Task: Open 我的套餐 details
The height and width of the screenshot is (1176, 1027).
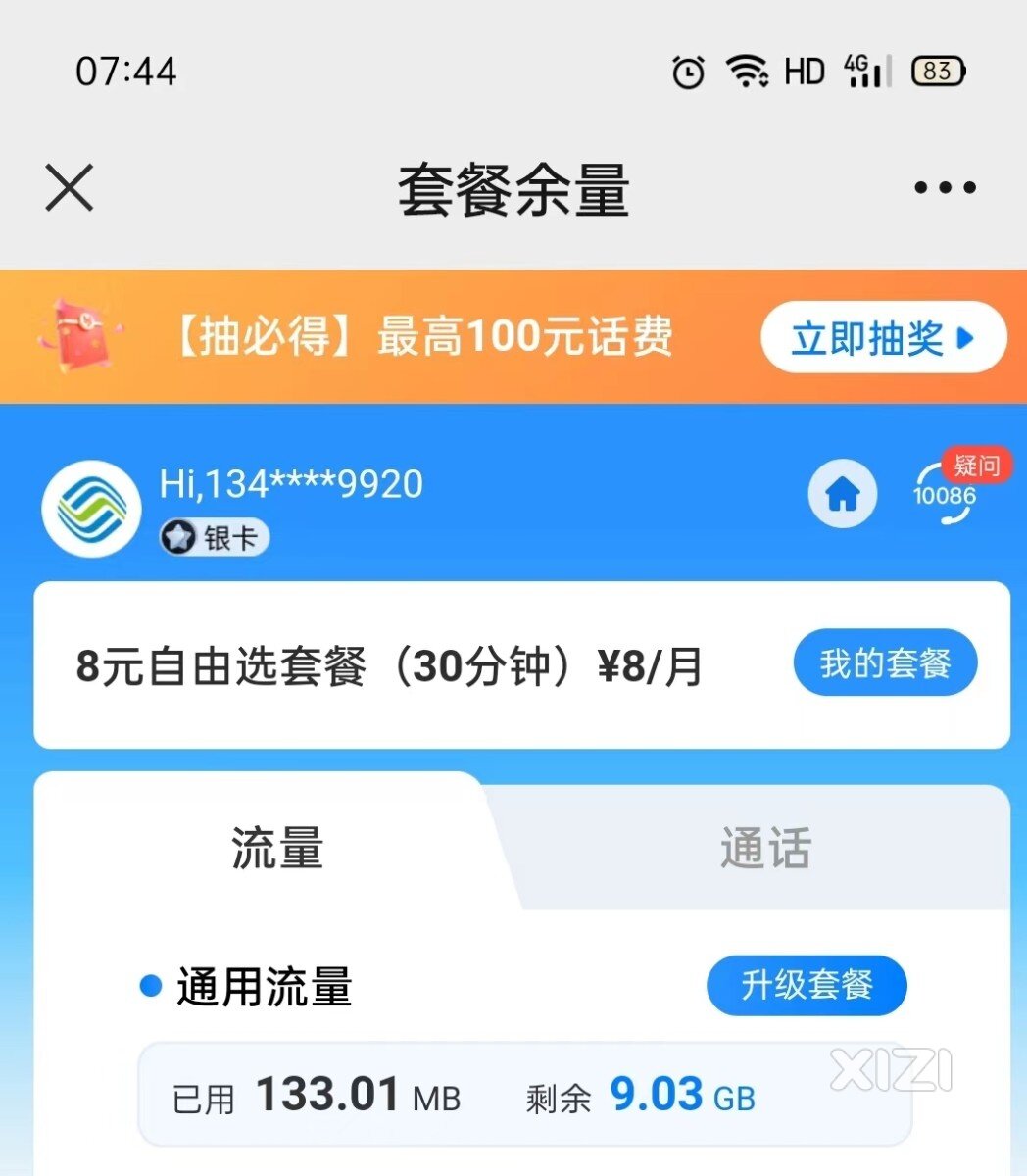Action: point(885,663)
